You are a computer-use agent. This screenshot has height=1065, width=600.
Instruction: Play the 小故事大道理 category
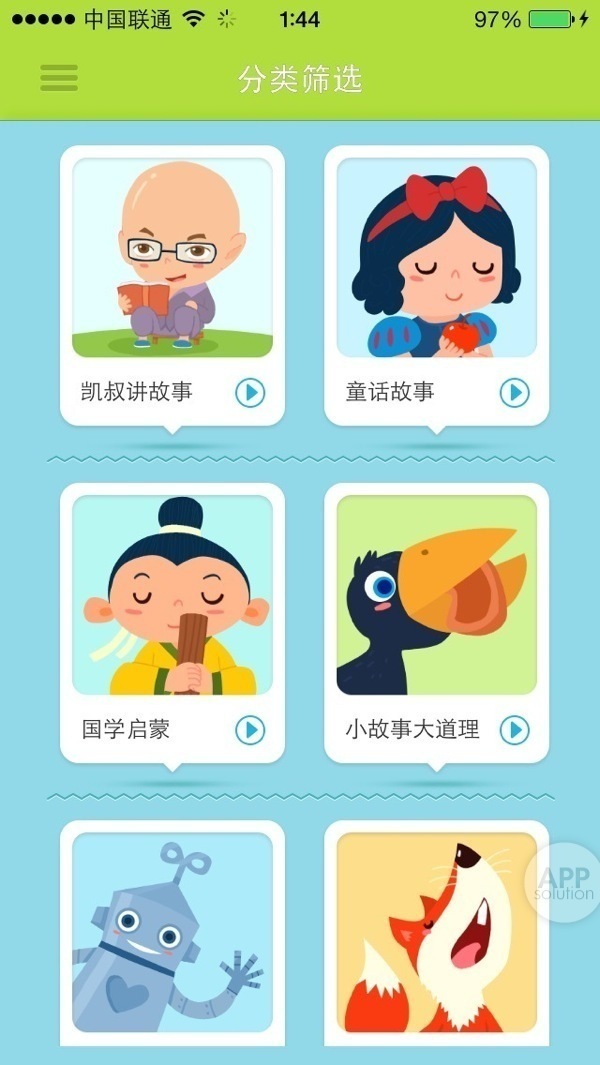pos(514,730)
